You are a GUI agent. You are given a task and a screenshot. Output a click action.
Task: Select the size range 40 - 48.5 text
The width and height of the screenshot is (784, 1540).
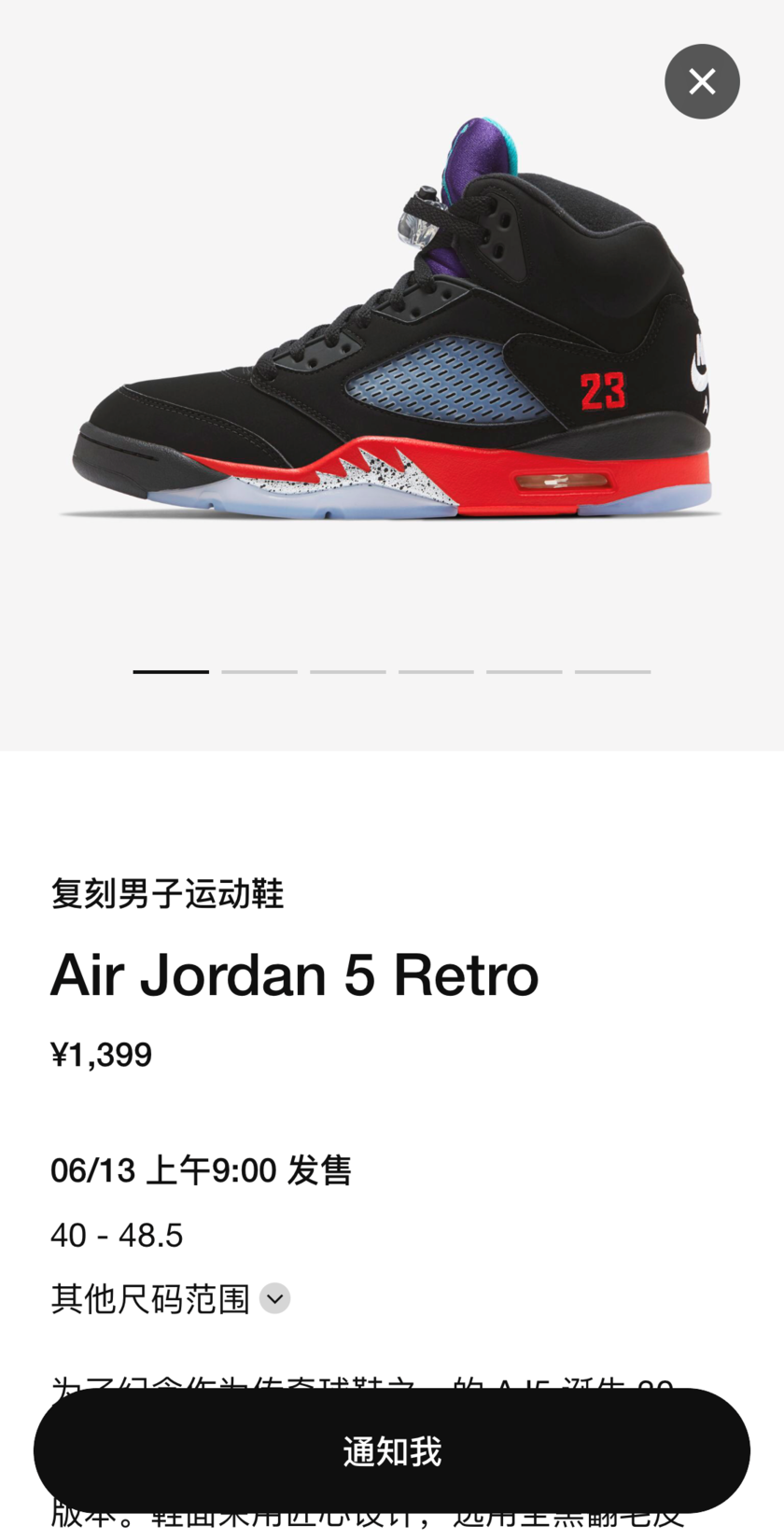117,1234
